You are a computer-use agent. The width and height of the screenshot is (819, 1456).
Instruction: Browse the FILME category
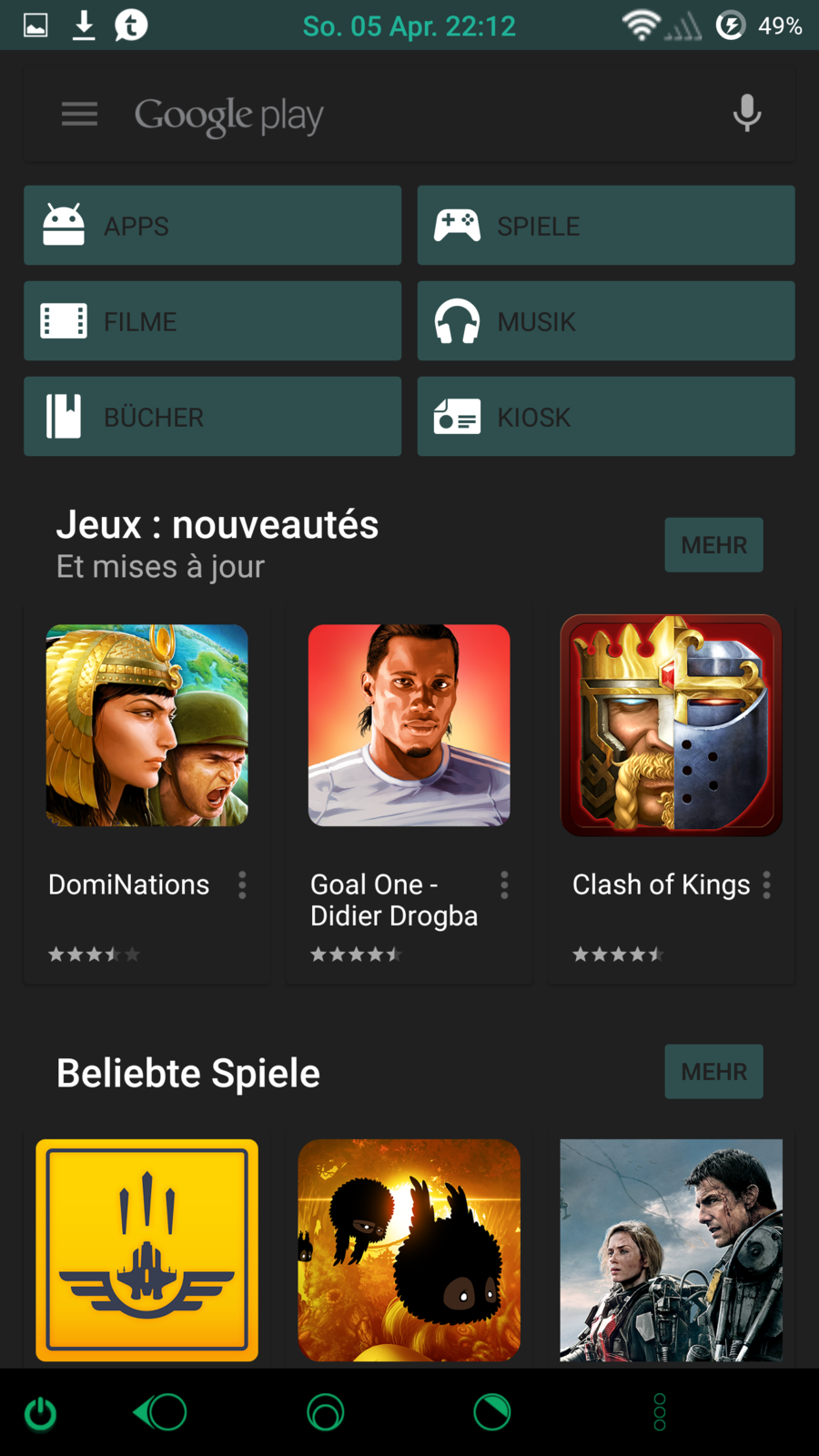pos(212,321)
